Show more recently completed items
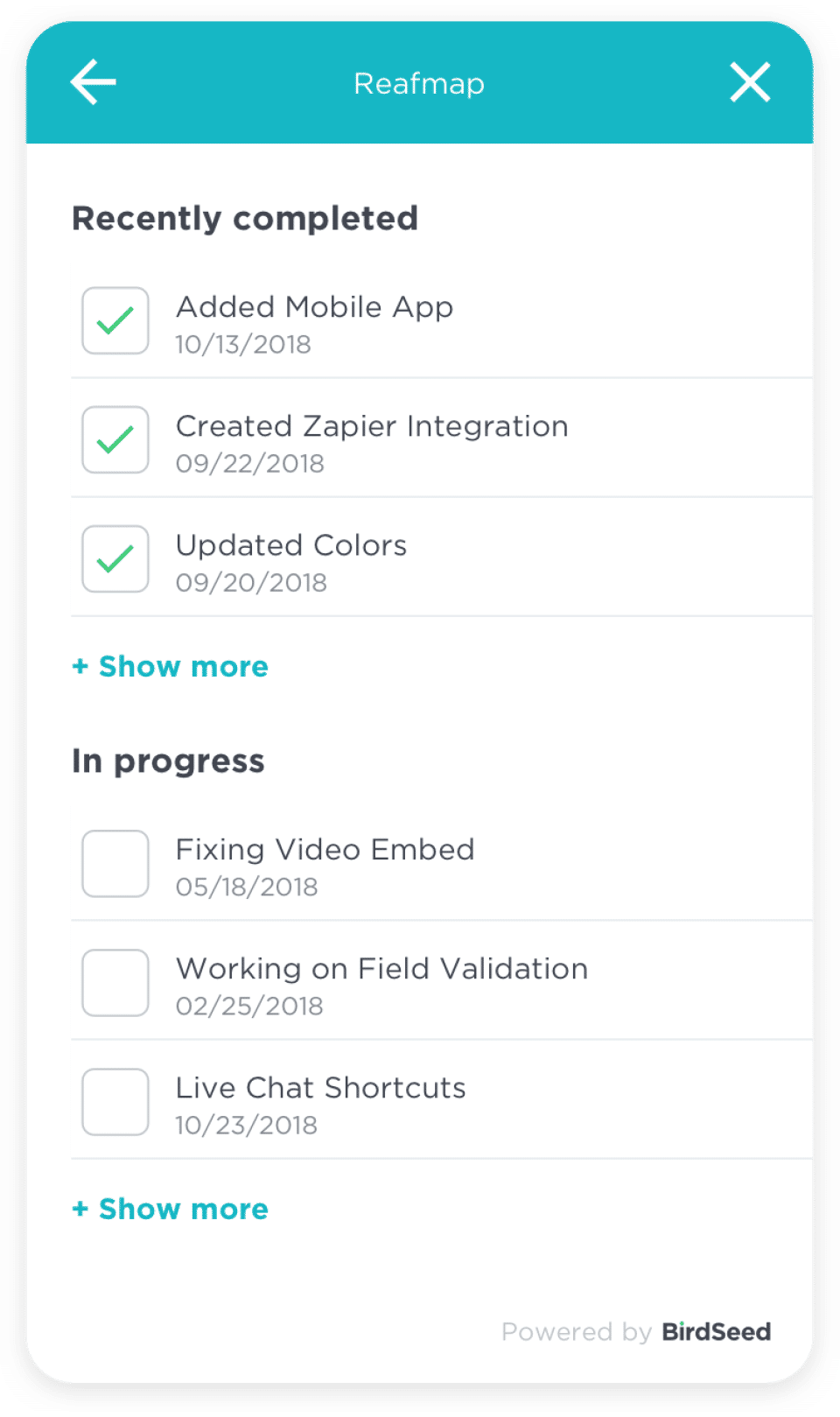Viewport: 840px width, 1417px height. [x=171, y=667]
